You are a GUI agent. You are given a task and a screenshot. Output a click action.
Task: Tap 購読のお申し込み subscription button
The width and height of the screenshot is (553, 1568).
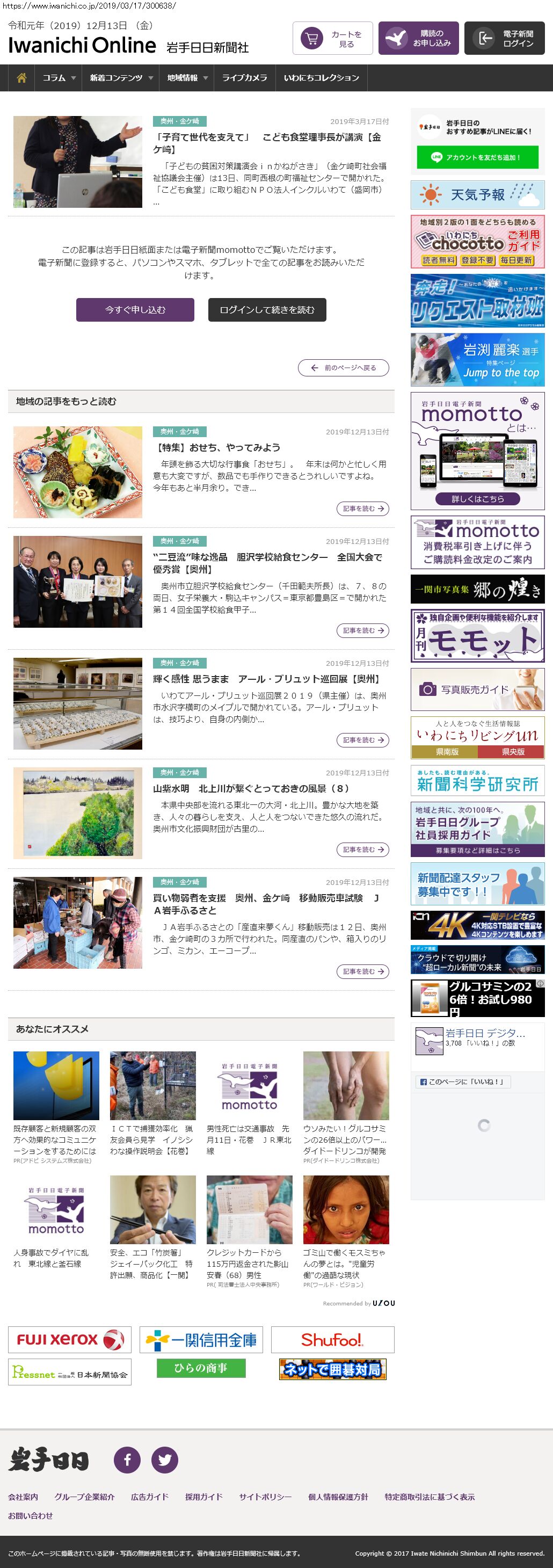point(419,38)
